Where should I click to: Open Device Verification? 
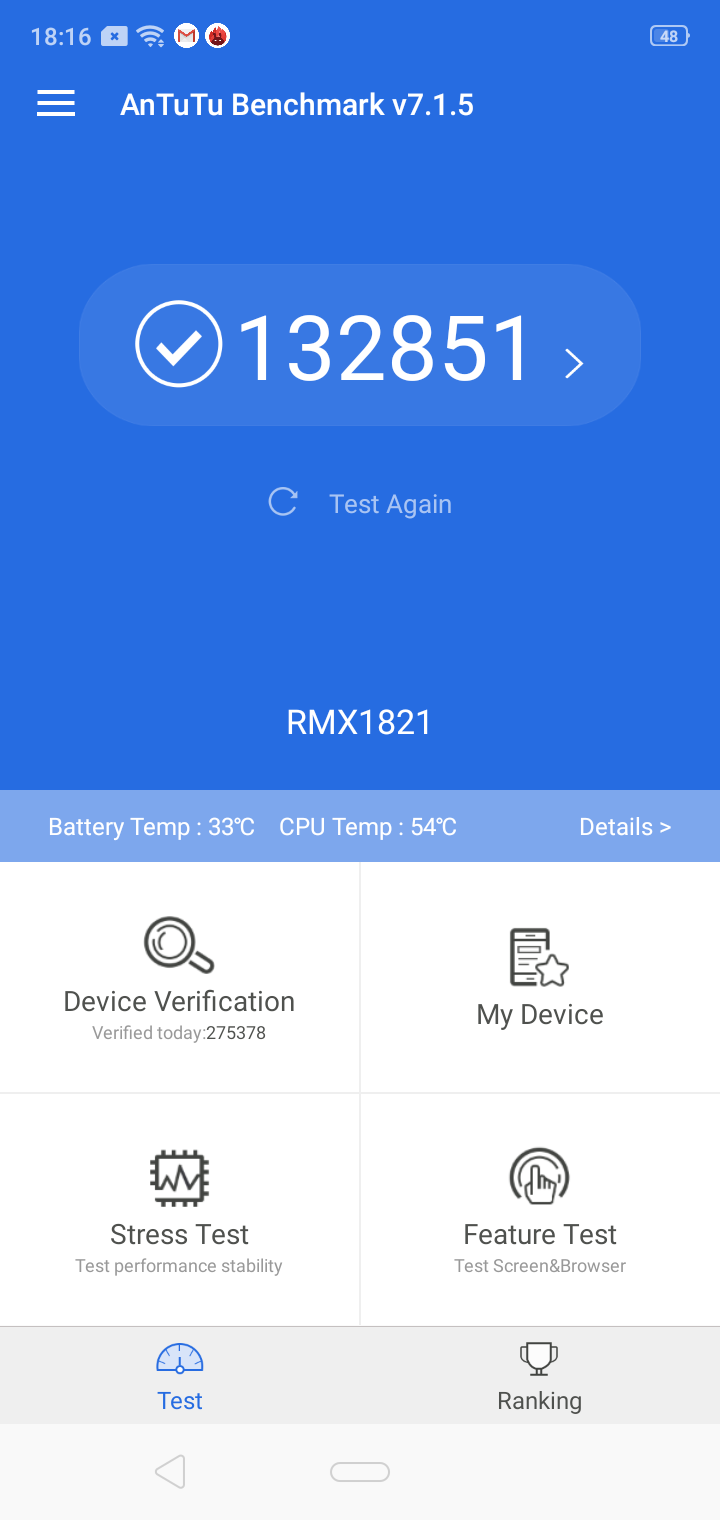coord(179,978)
